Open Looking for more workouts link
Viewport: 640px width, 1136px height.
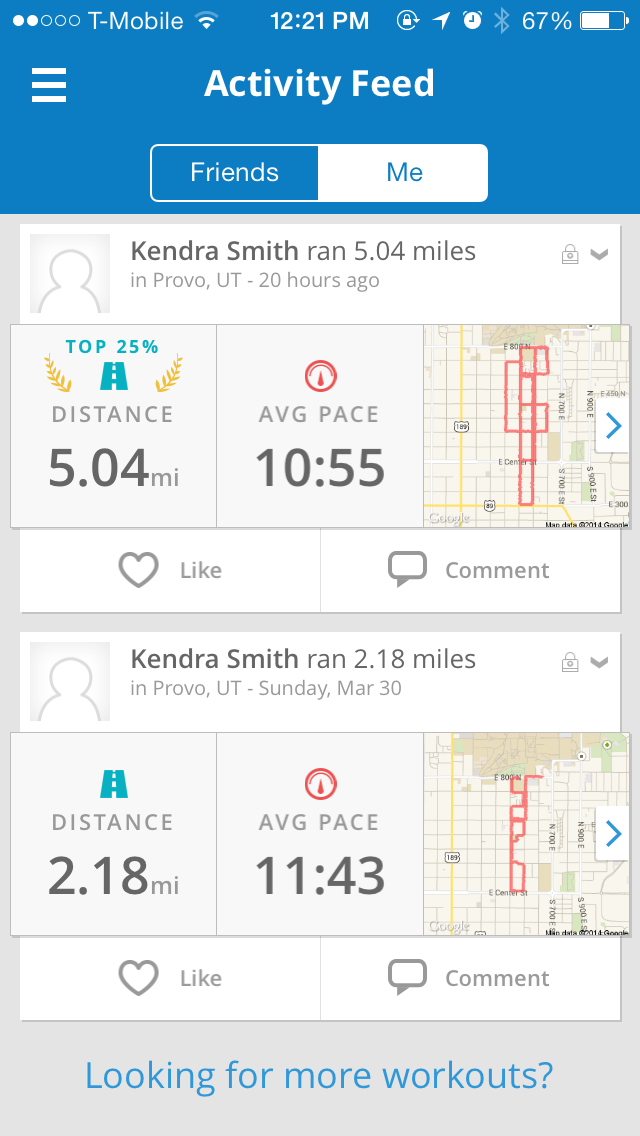click(319, 1075)
